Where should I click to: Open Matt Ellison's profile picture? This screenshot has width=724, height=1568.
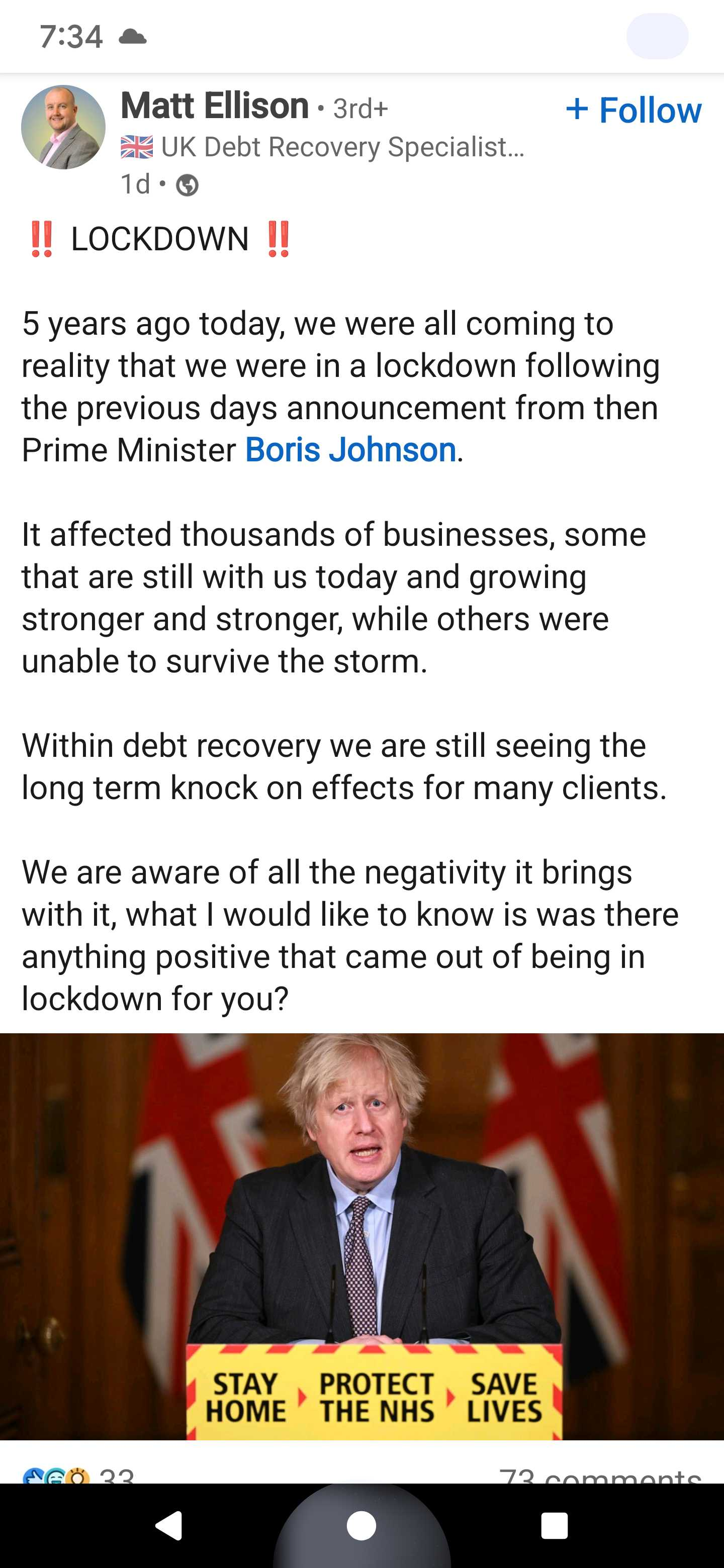63,127
